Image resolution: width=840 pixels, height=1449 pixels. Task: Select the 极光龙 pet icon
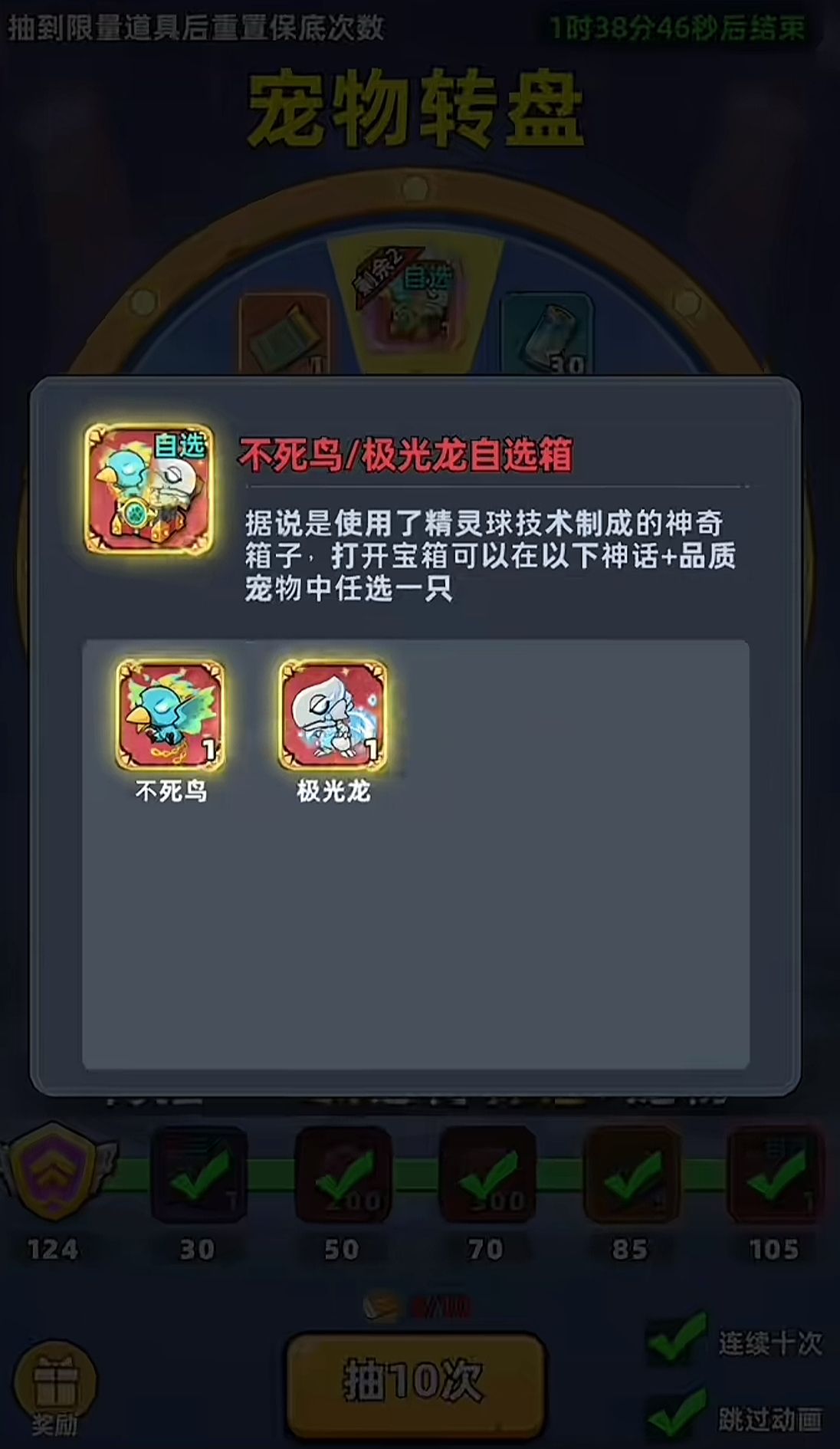333,715
